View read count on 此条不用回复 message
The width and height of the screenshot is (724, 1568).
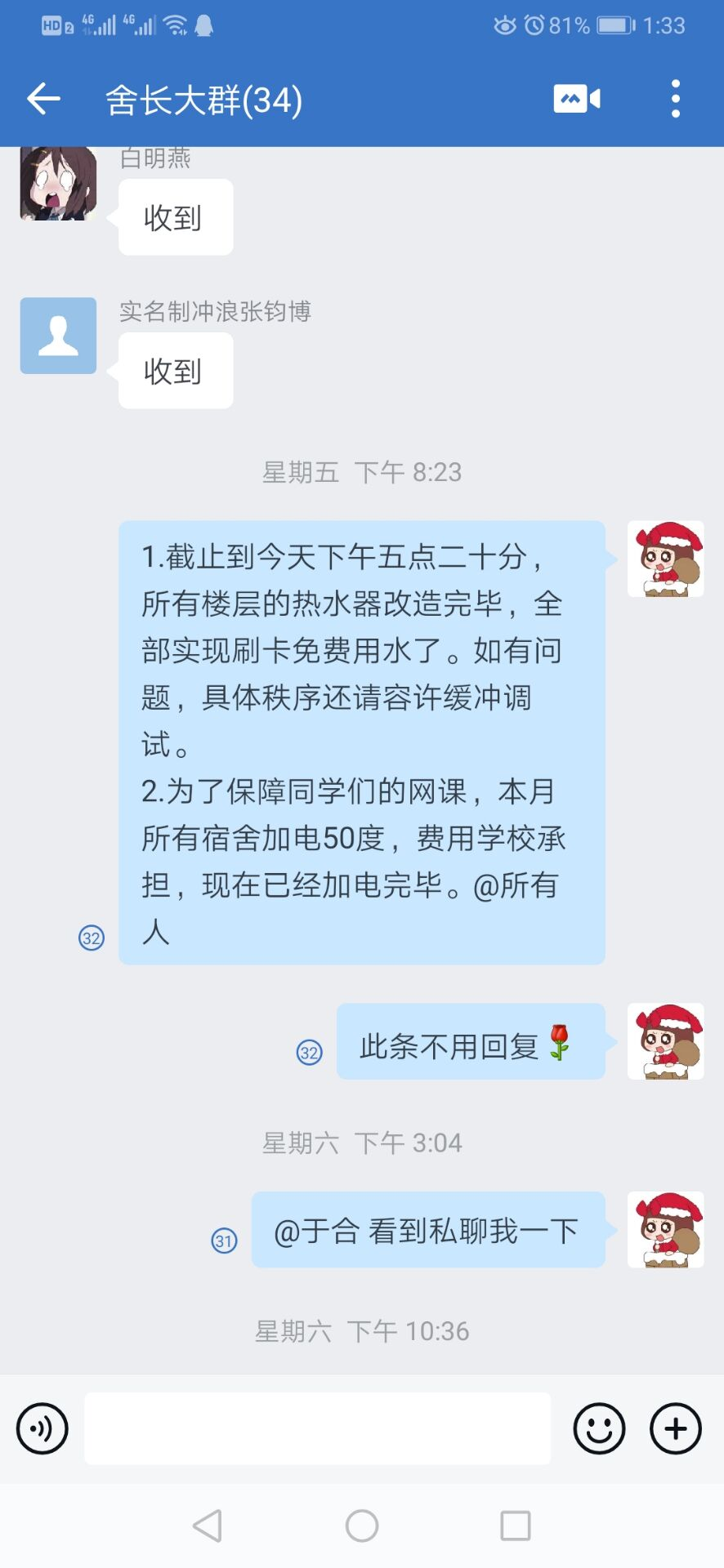309,1053
